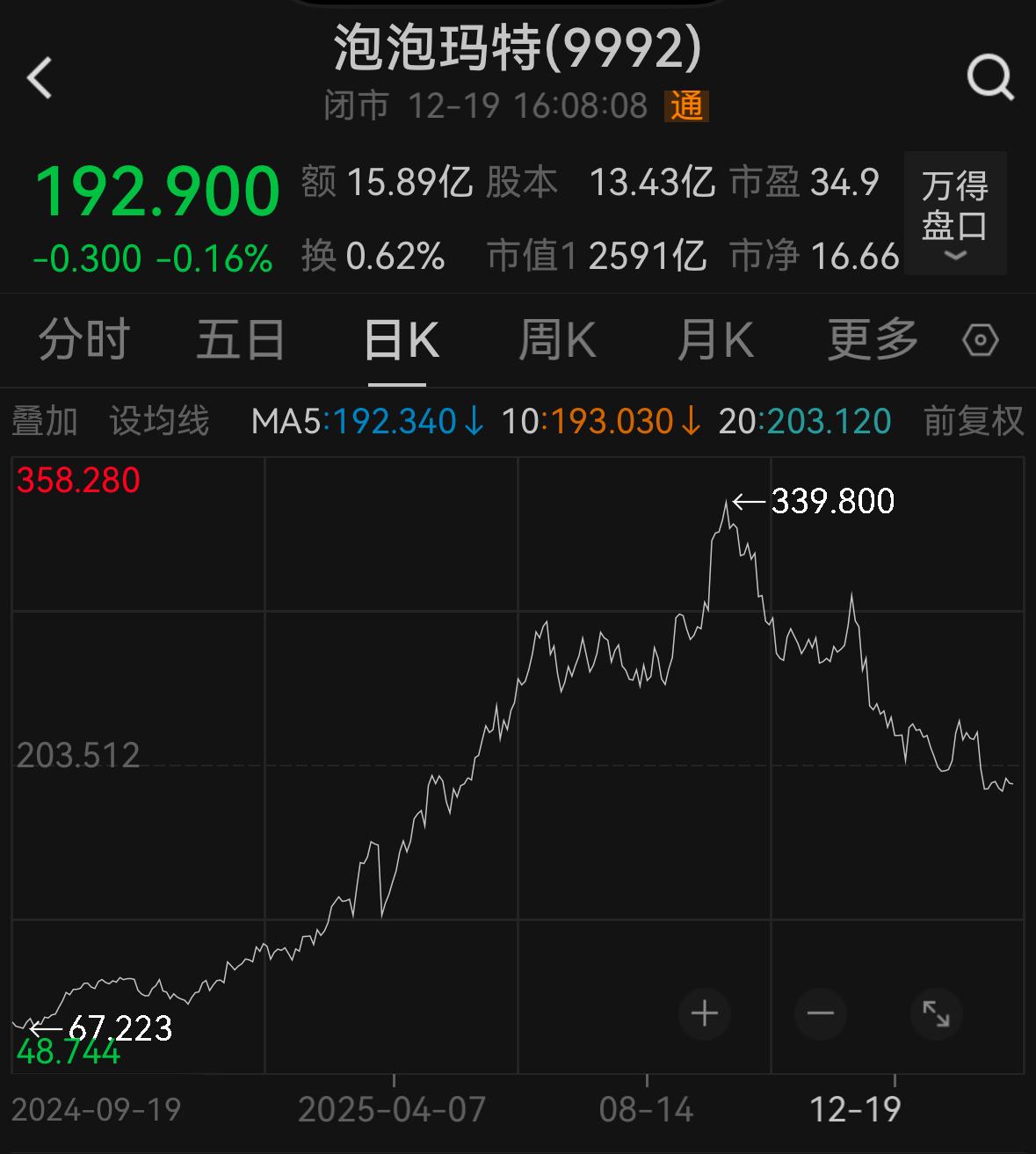Switch to the 分时 chart tab
This screenshot has width=1036, height=1154.
point(83,340)
